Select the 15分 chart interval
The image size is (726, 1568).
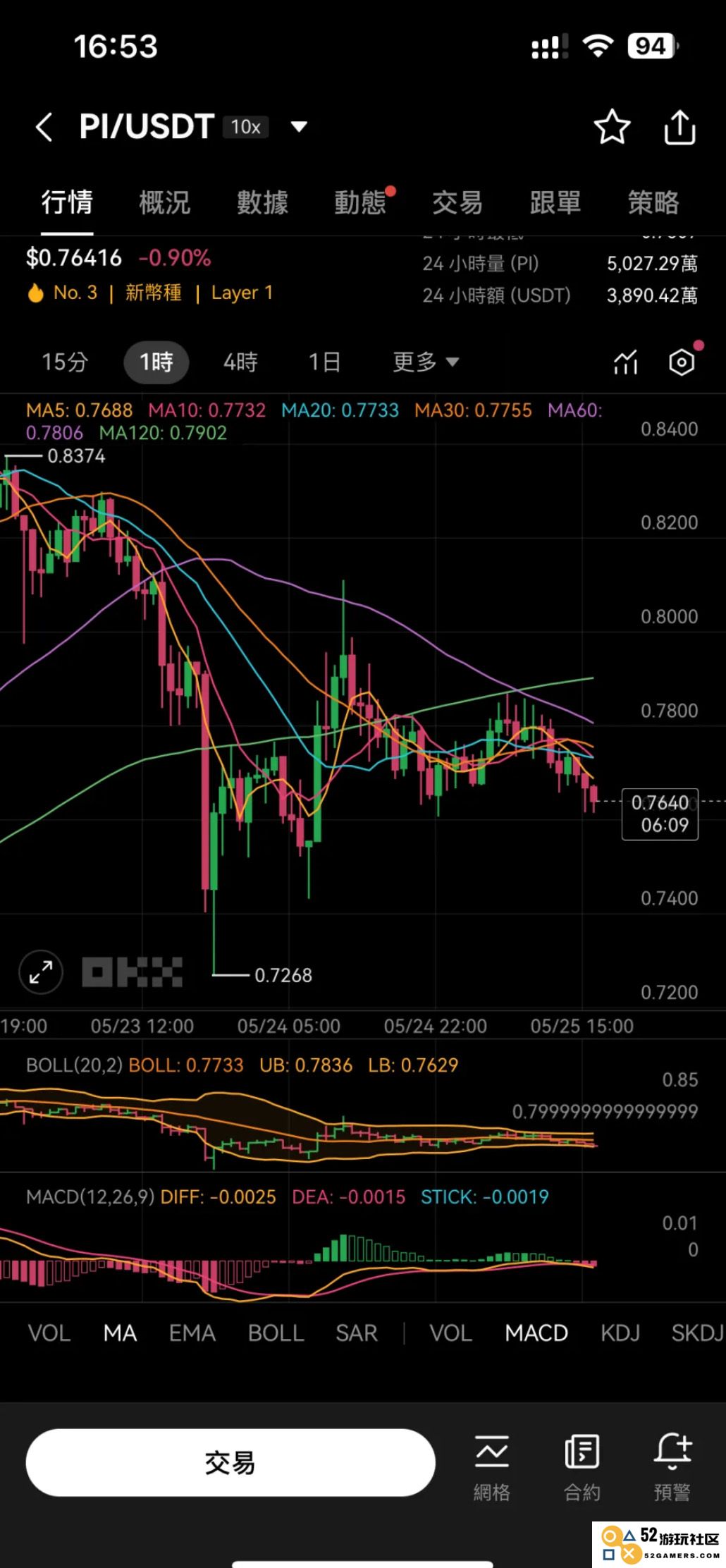(65, 362)
